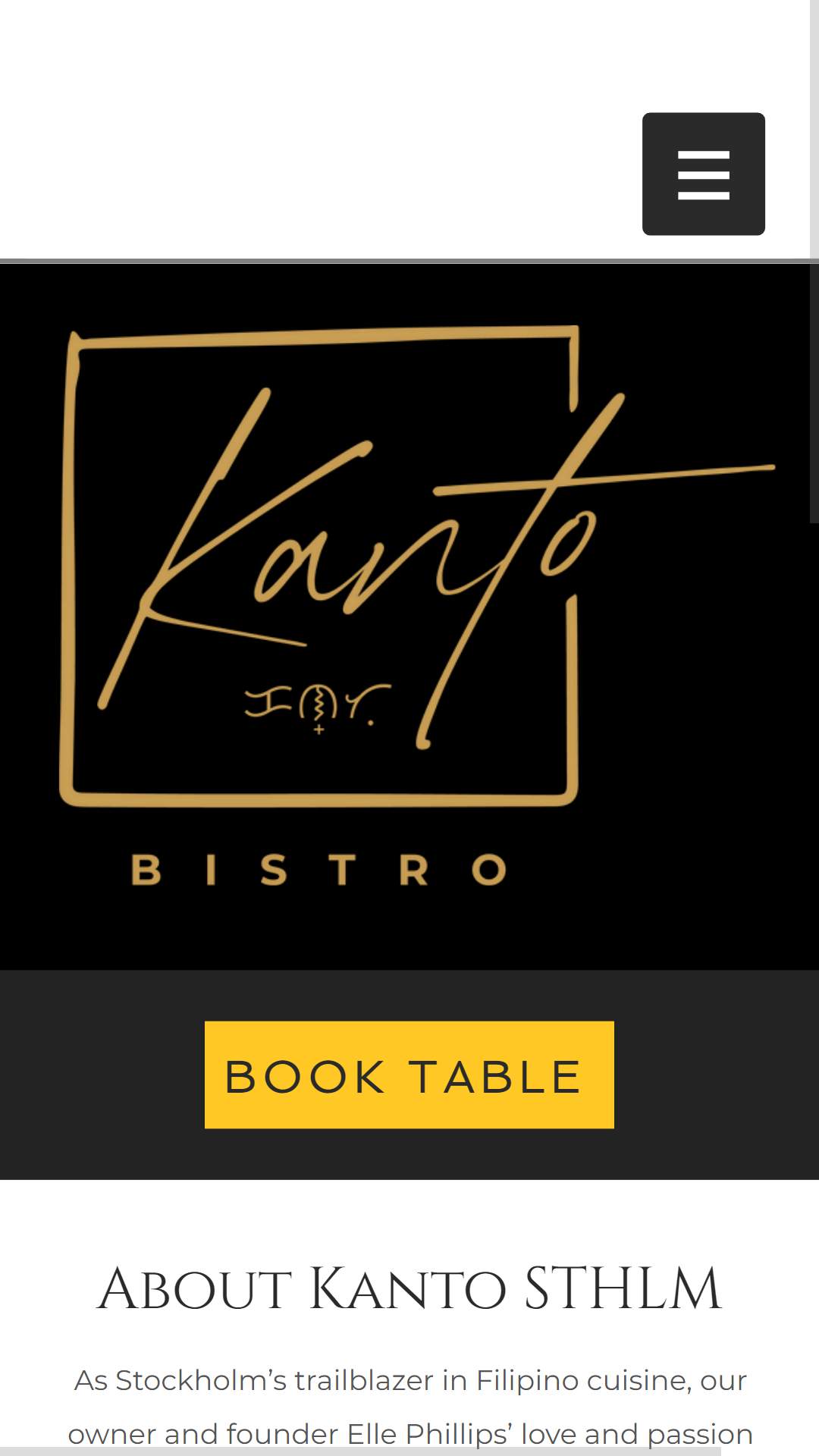Open the hamburger navigation menu
This screenshot has width=819, height=1456.
[703, 174]
